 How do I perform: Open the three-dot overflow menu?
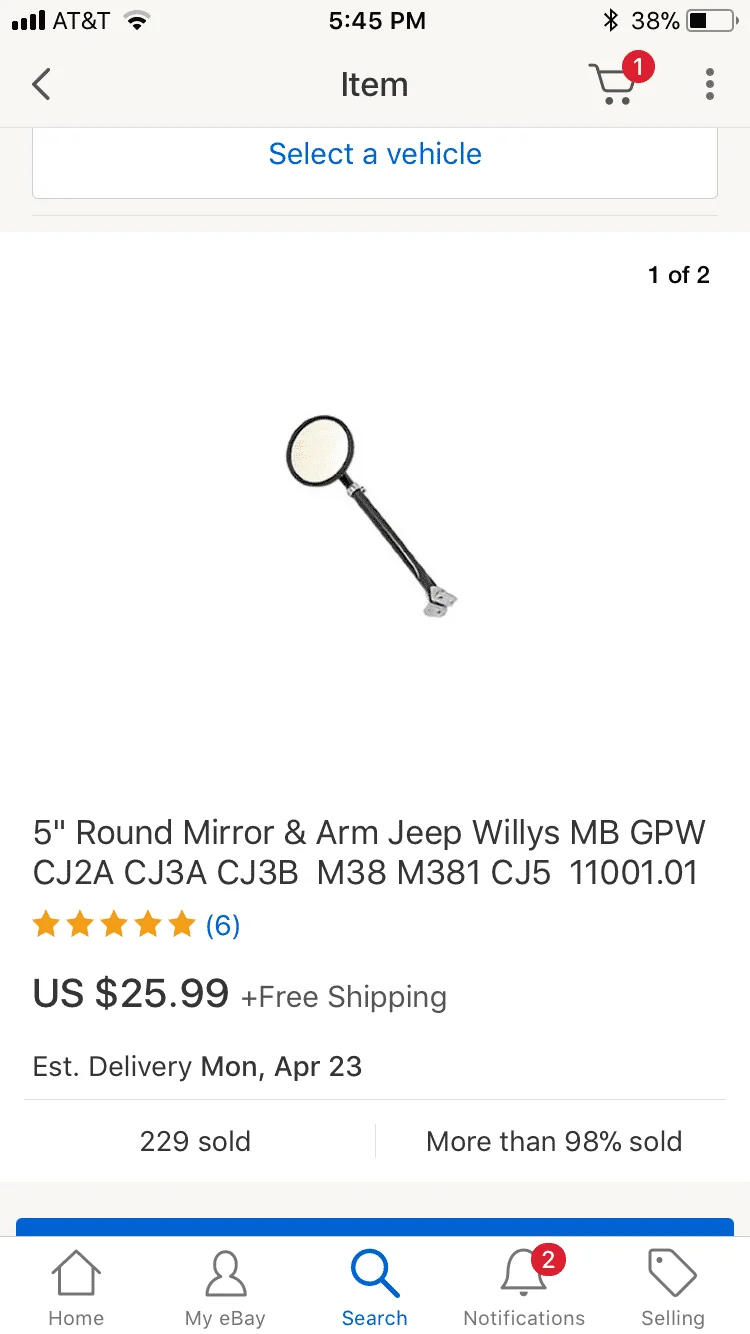click(709, 84)
